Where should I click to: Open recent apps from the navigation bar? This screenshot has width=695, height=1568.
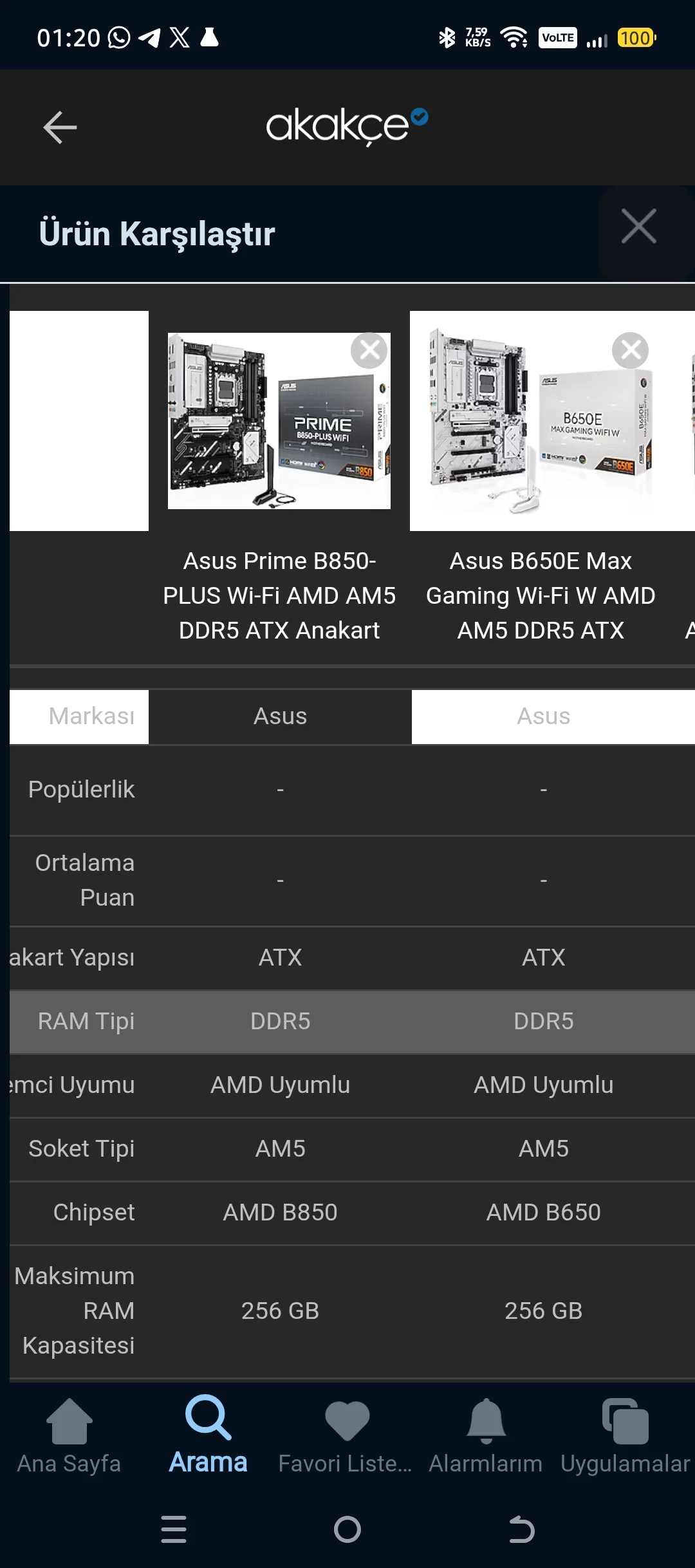(x=174, y=1529)
